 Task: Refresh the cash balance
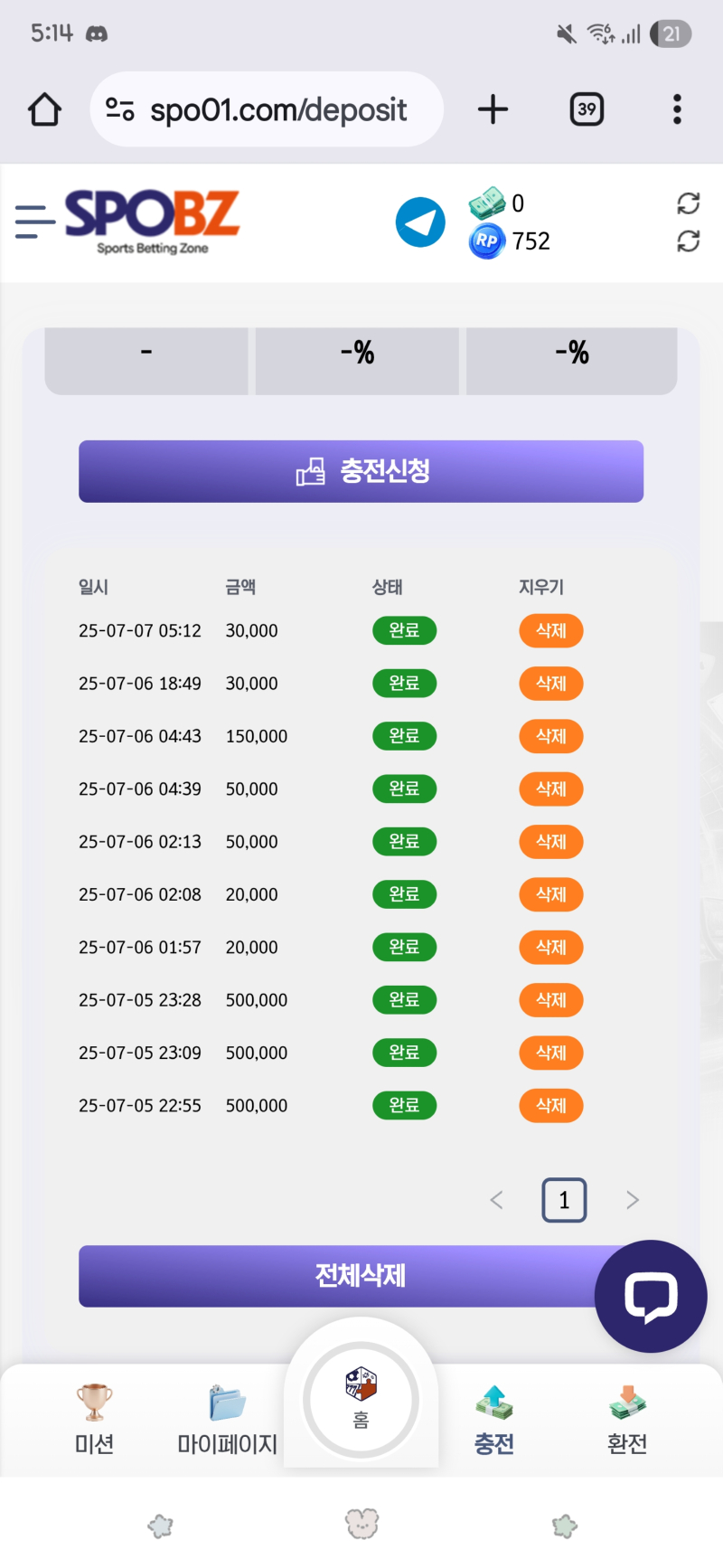click(689, 203)
